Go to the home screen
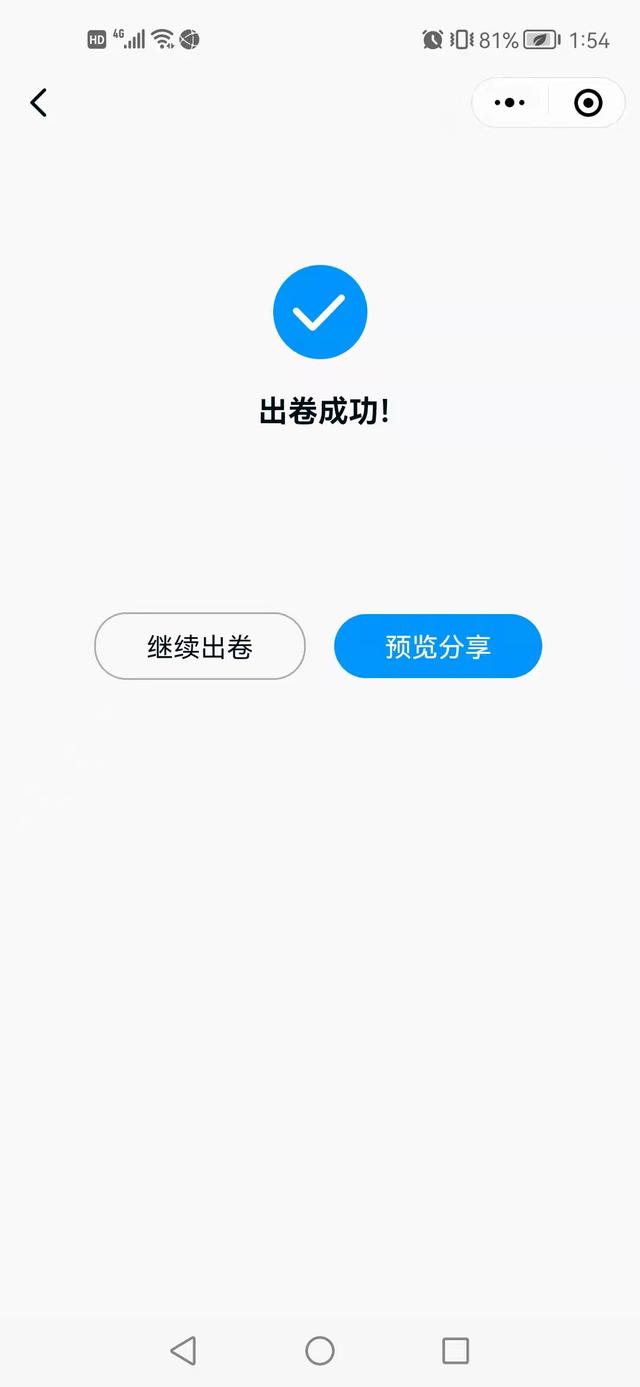Viewport: 640px width, 1387px height. click(x=320, y=1351)
